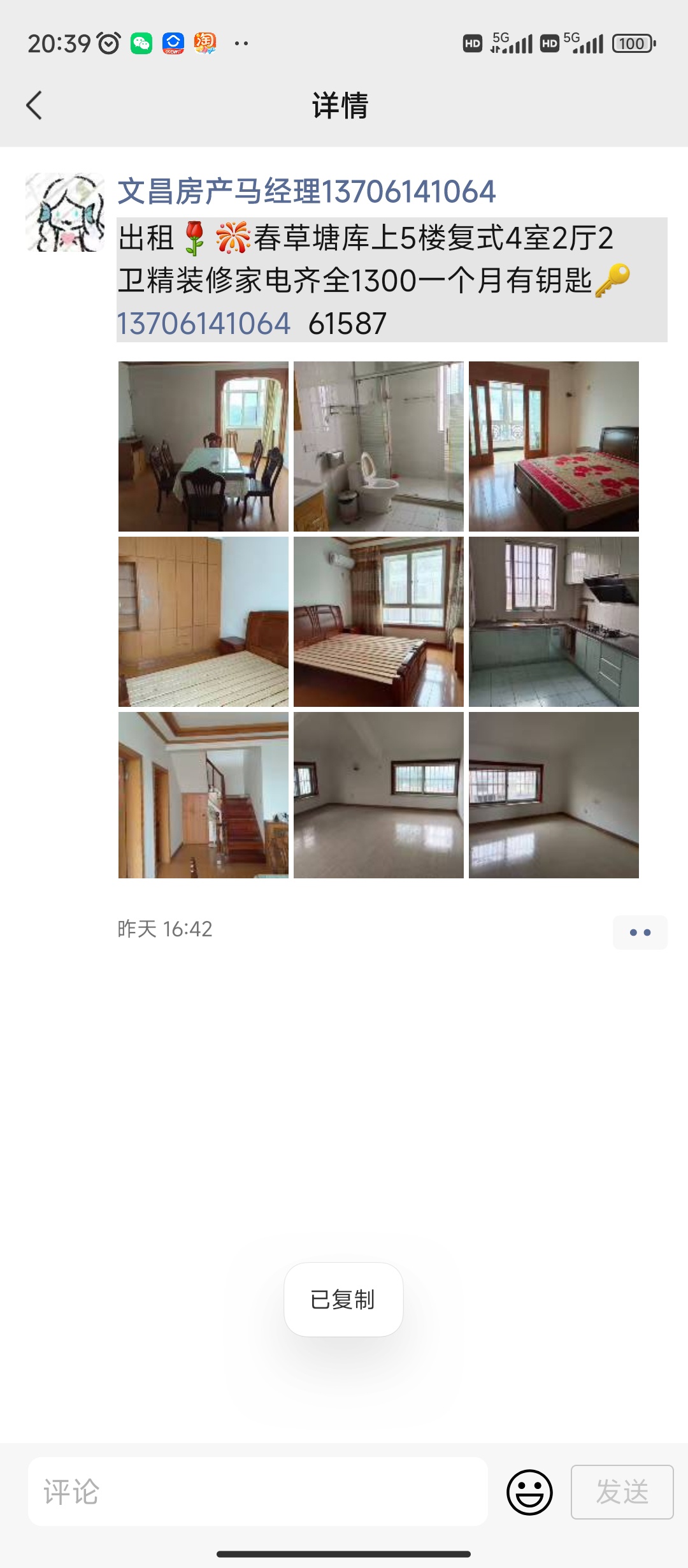The image size is (688, 1568).
Task: Open profile name 文昌房产马经理13706141064
Action: tap(306, 192)
